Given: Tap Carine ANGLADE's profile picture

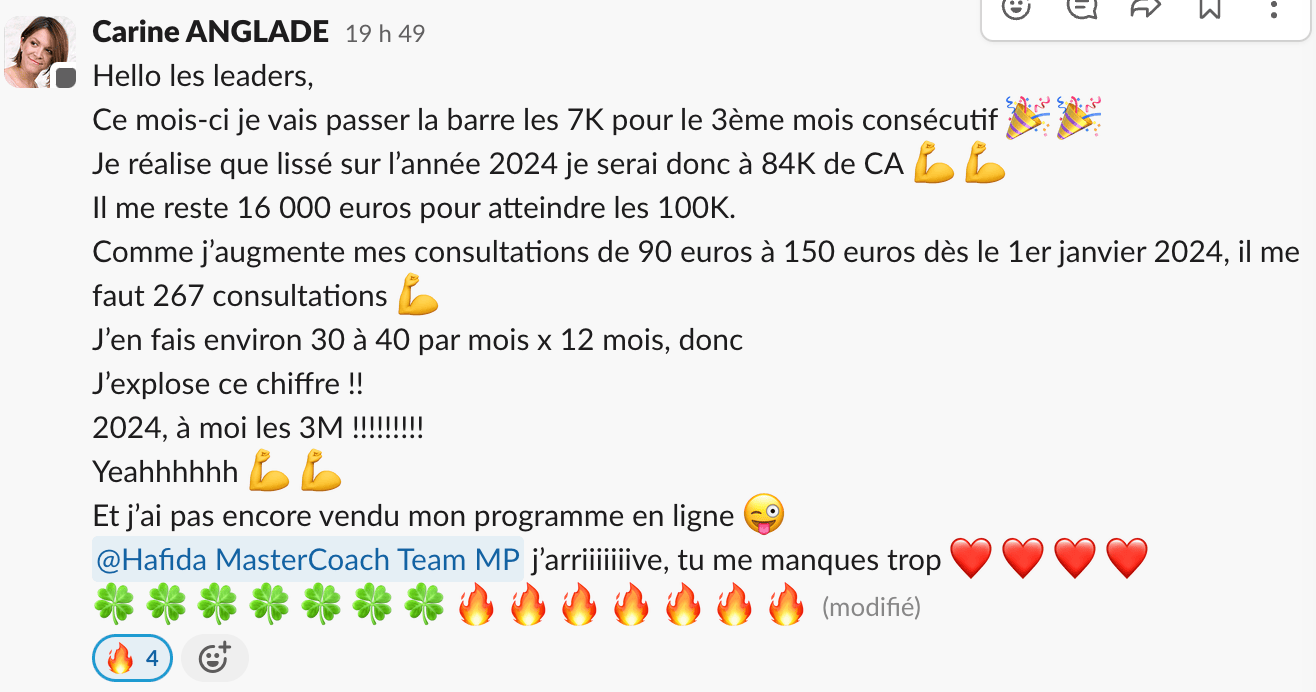Looking at the screenshot, I should [40, 52].
